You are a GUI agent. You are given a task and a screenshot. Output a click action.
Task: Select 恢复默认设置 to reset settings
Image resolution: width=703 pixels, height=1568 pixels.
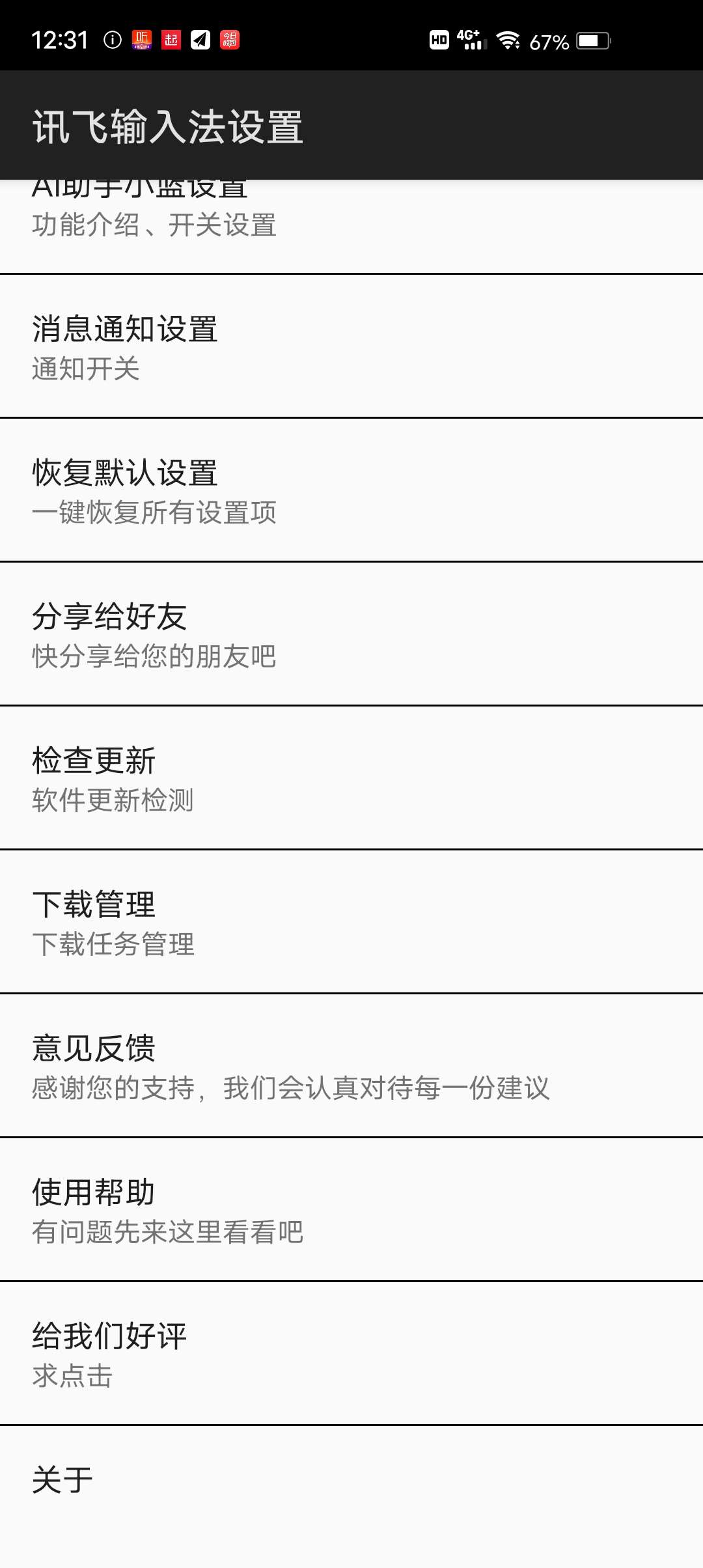coord(351,490)
